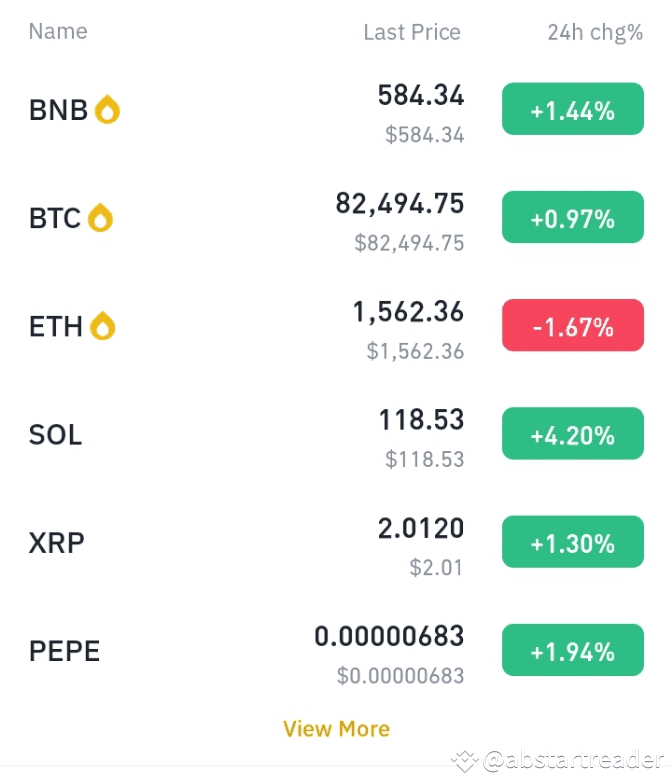Open the BTC market row
Image resolution: width=672 pixels, height=782 pixels.
point(56,218)
